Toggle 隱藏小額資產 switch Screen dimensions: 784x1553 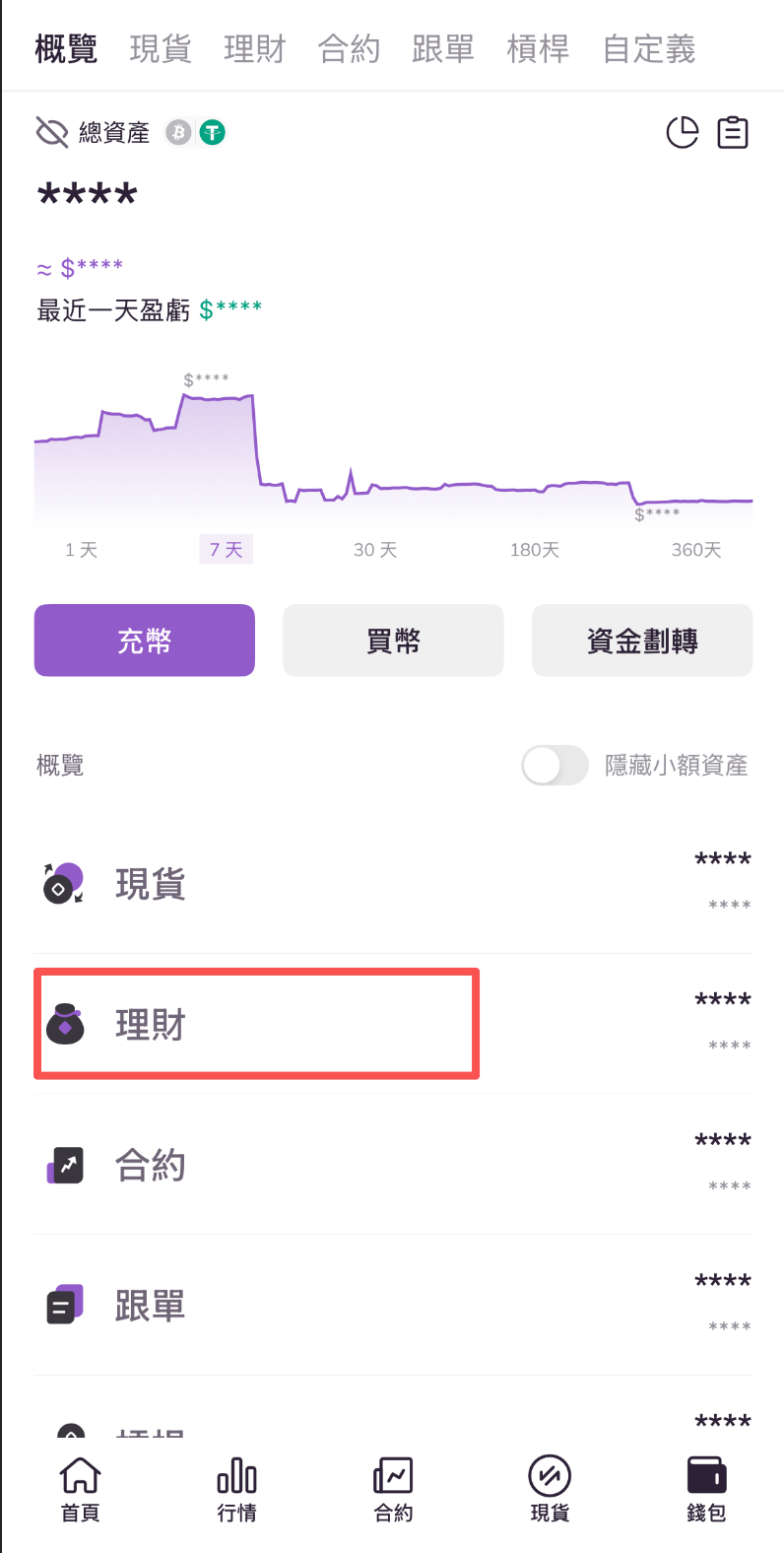tap(555, 766)
